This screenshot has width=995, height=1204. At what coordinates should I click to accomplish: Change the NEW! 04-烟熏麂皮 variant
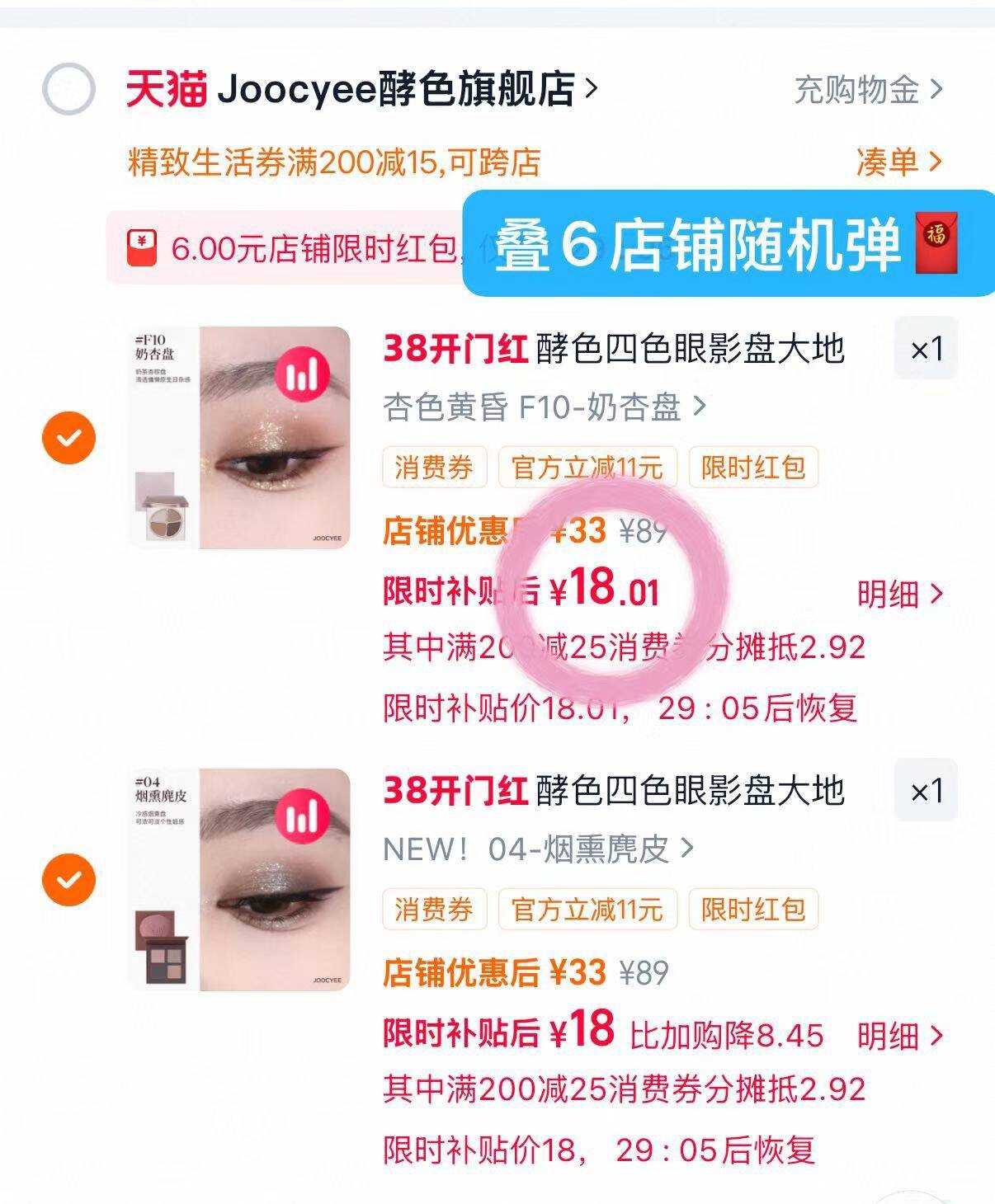538,849
